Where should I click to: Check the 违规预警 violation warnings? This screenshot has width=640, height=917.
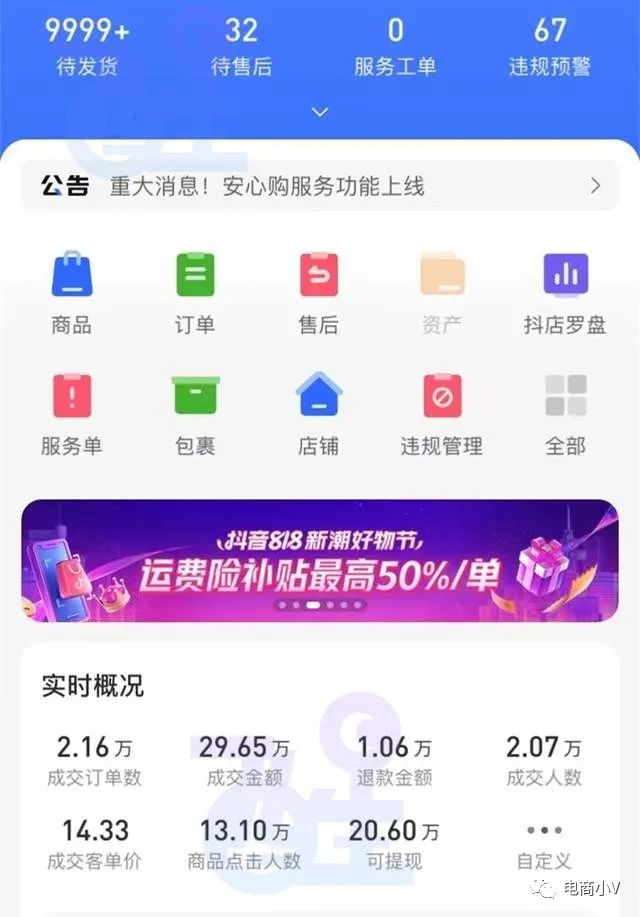550,46
